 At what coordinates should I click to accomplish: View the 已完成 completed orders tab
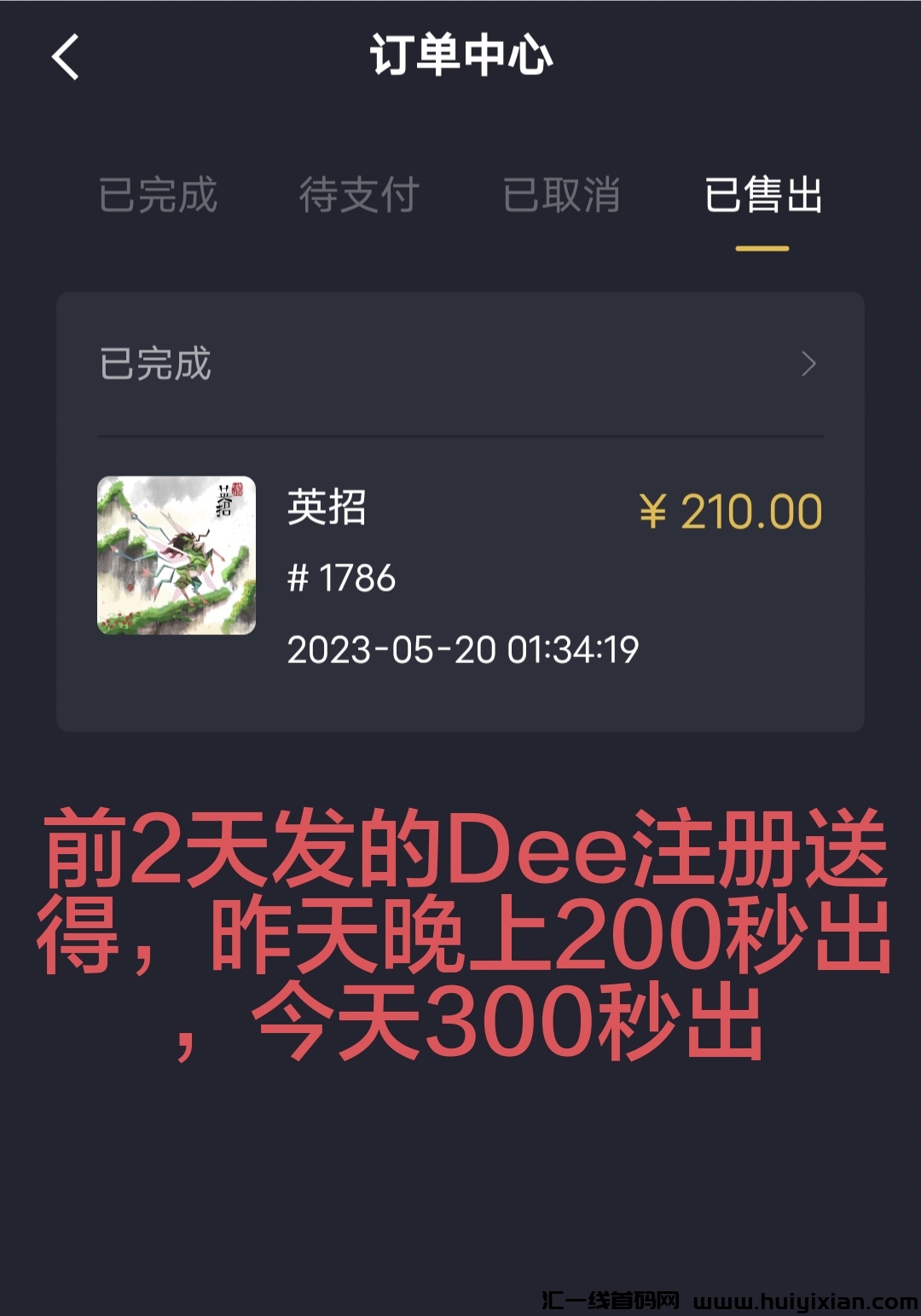156,195
